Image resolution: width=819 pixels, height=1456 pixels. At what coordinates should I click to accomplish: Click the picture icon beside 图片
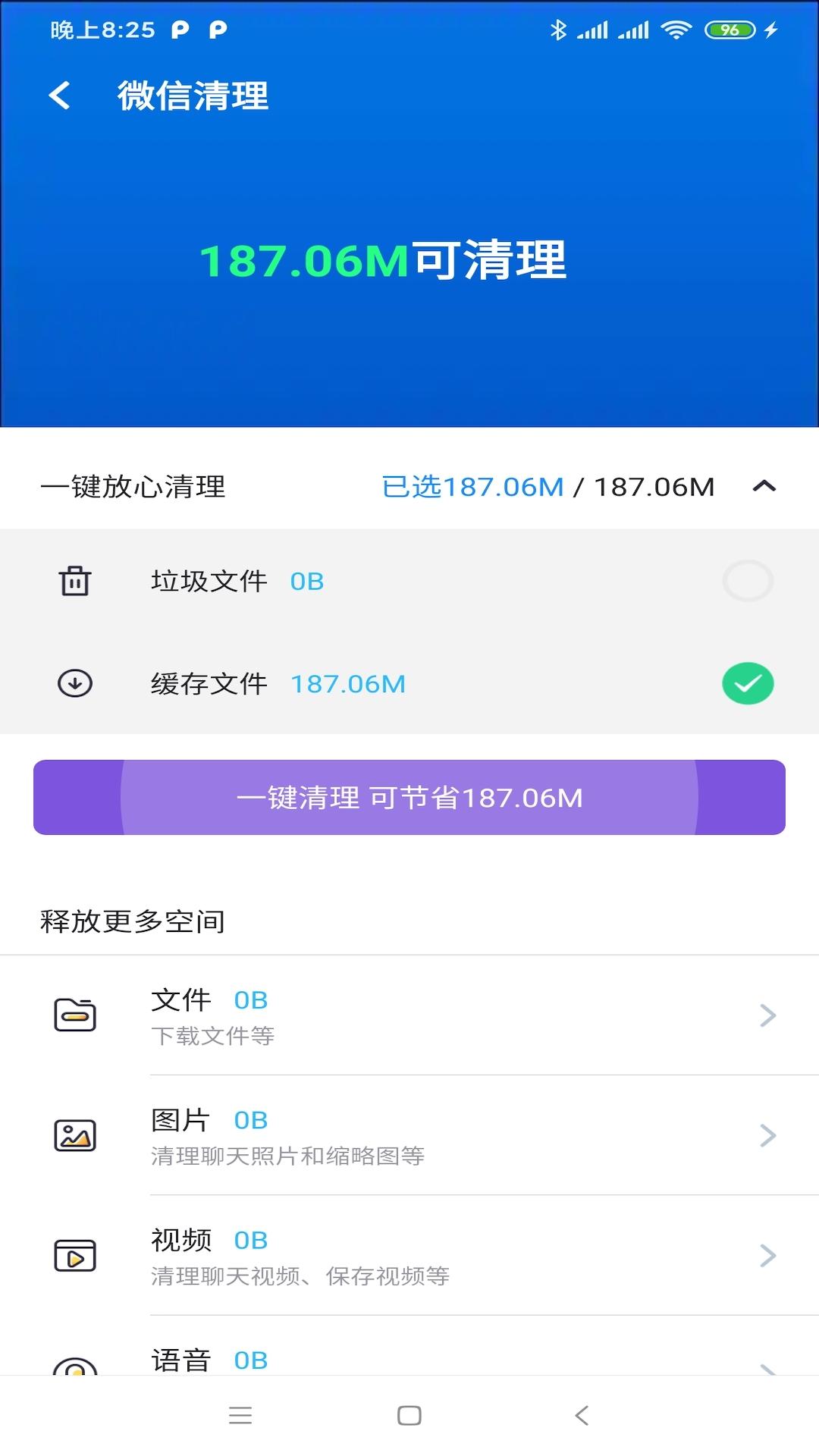pos(75,1134)
